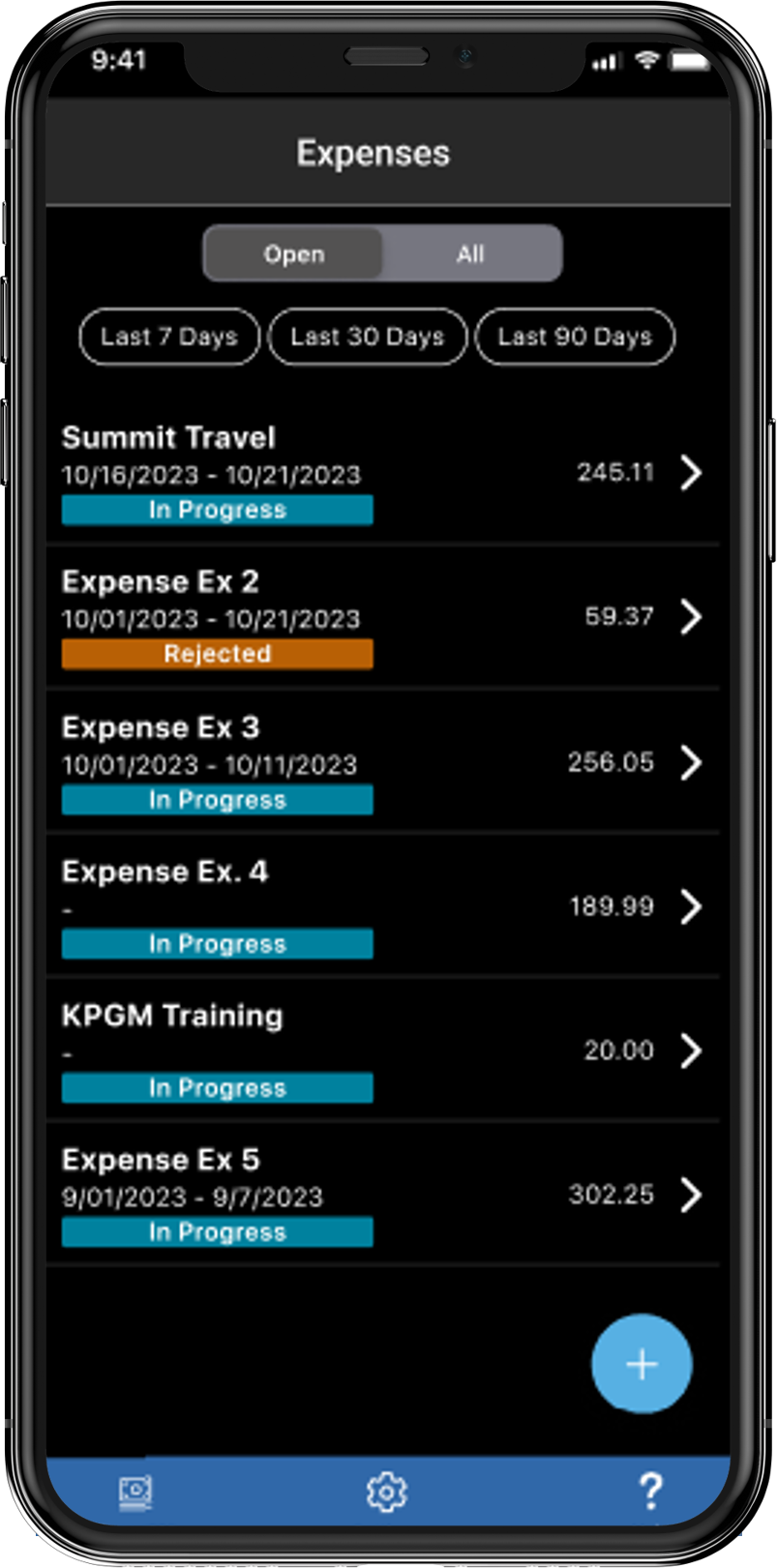Open the expenses tab in bottom bar

135,1492
